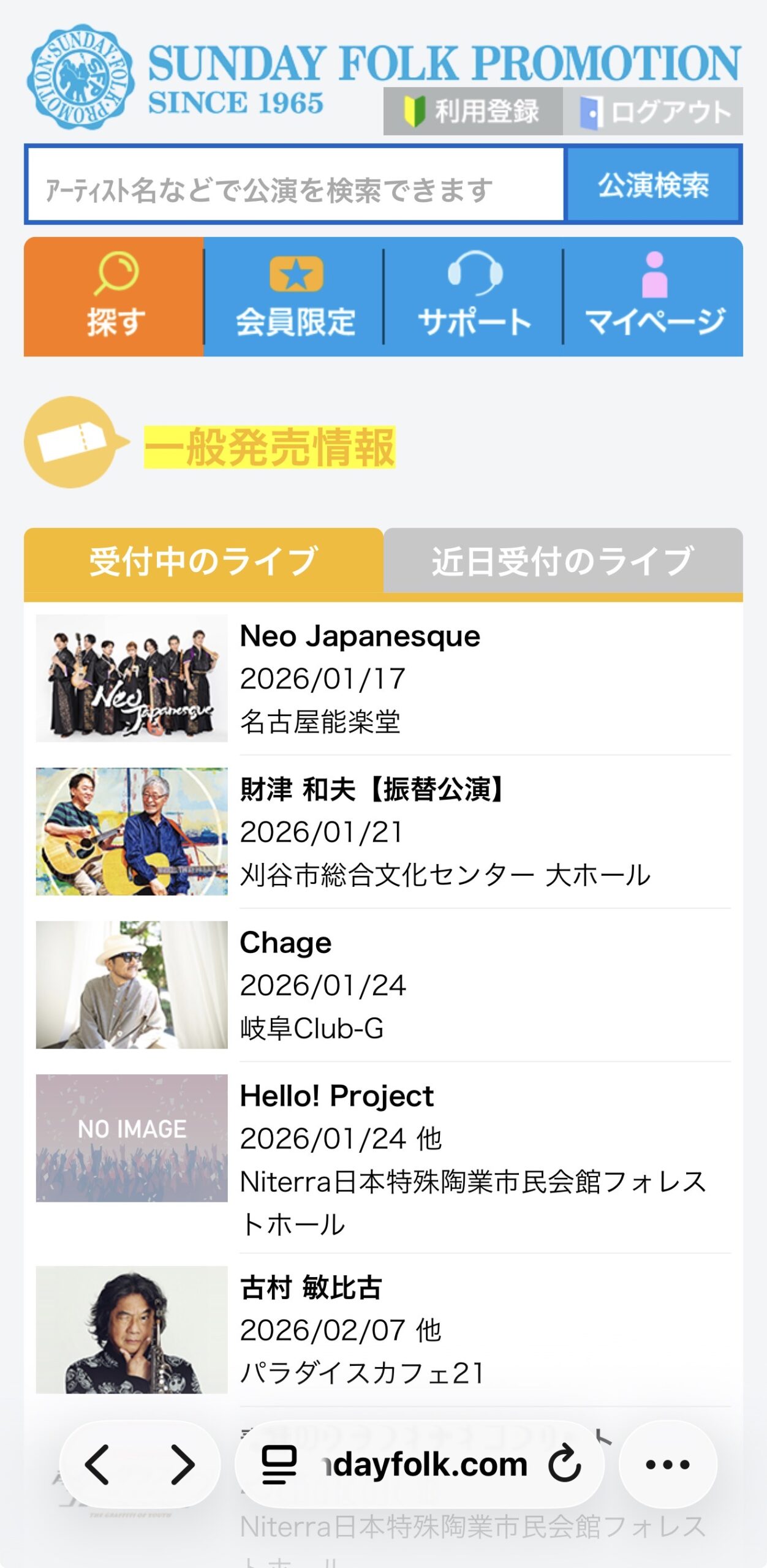Go forward with the browser forward arrow
Image resolution: width=767 pixels, height=1568 pixels.
point(183,1464)
